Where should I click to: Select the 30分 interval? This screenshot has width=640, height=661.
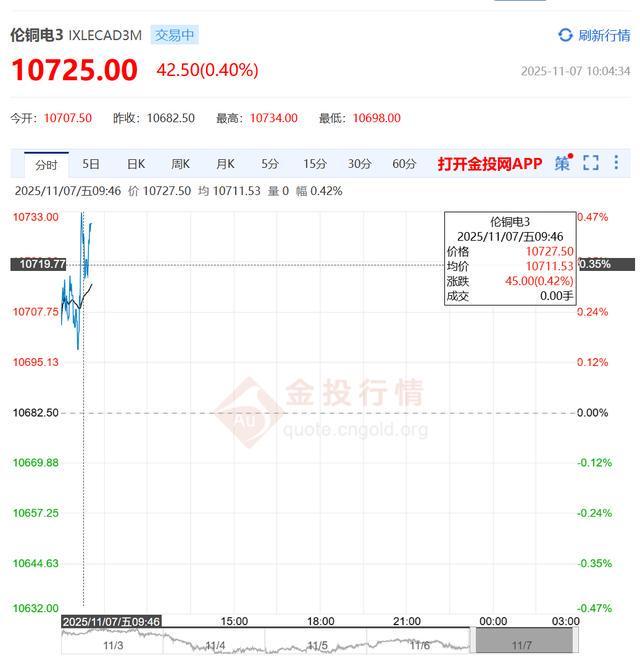[x=360, y=164]
